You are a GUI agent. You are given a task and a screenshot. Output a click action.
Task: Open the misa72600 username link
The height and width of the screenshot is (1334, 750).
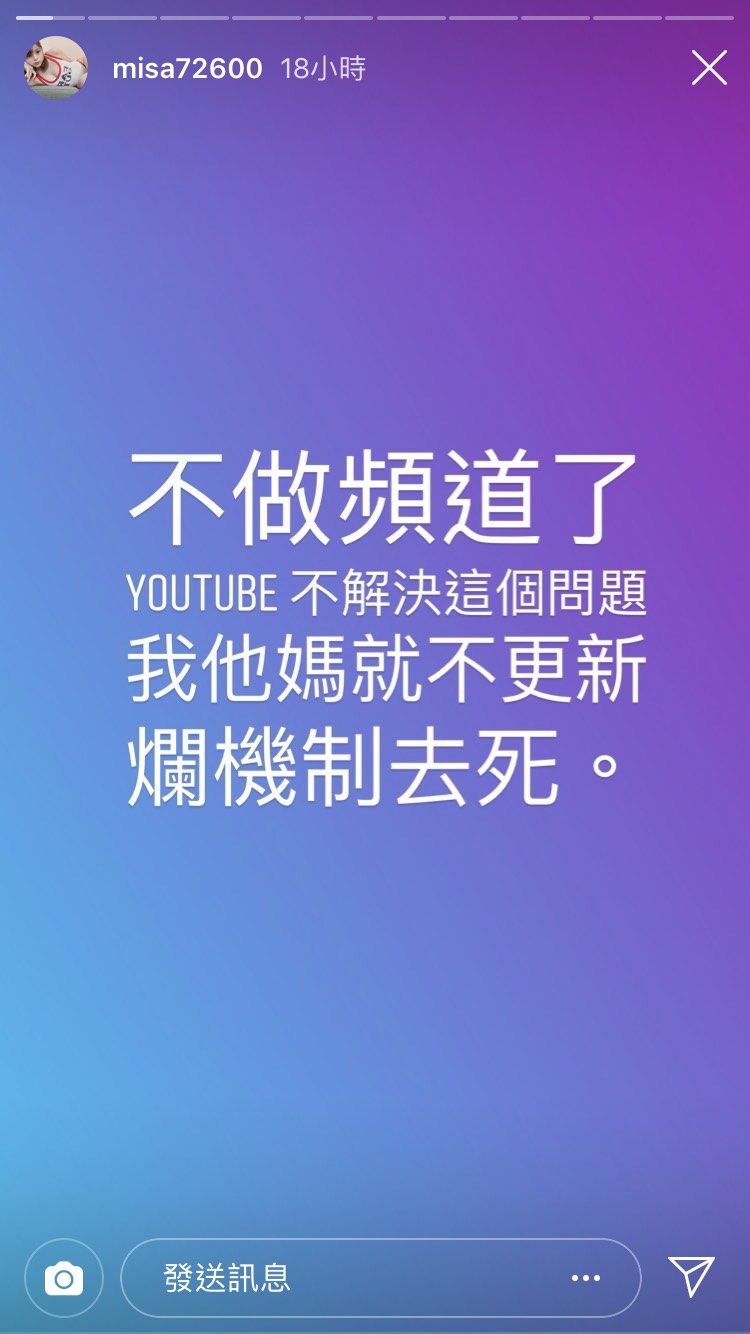click(x=187, y=69)
